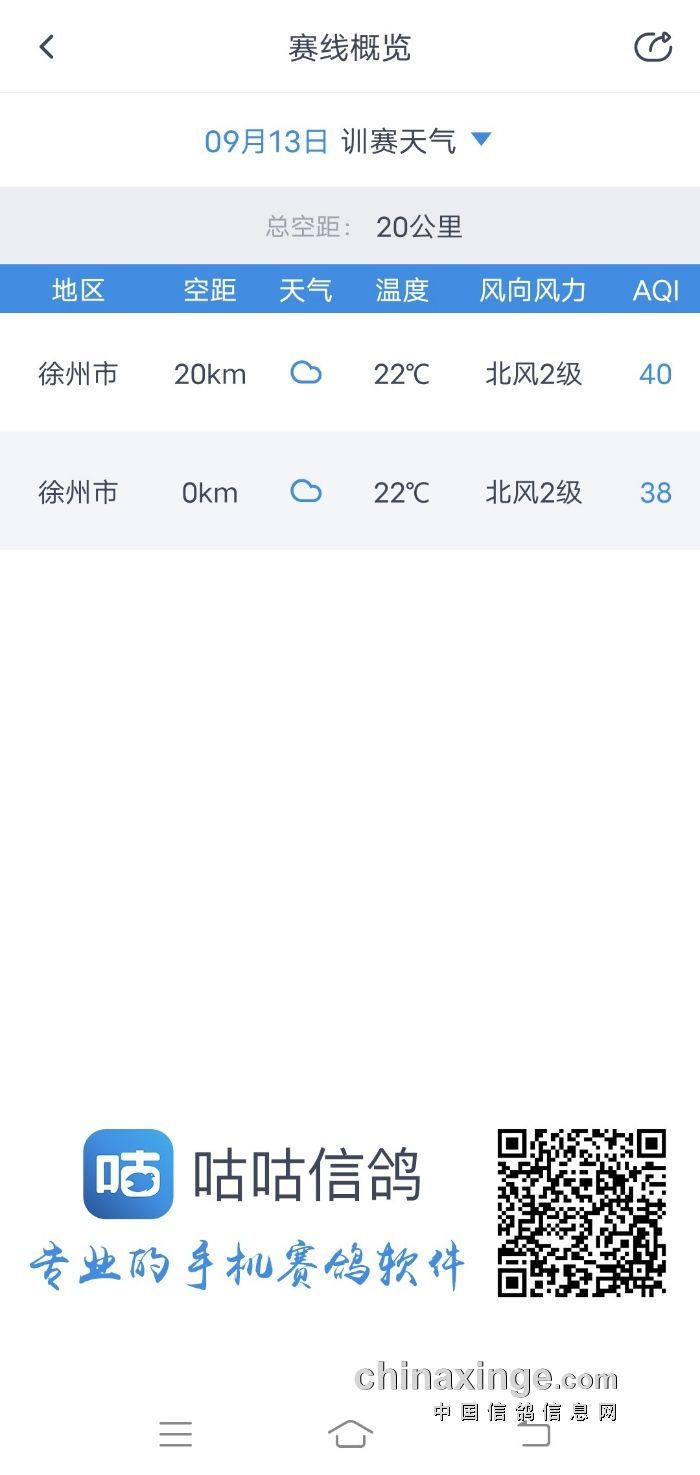
Task: Open the system recent apps menu
Action: [x=175, y=1434]
